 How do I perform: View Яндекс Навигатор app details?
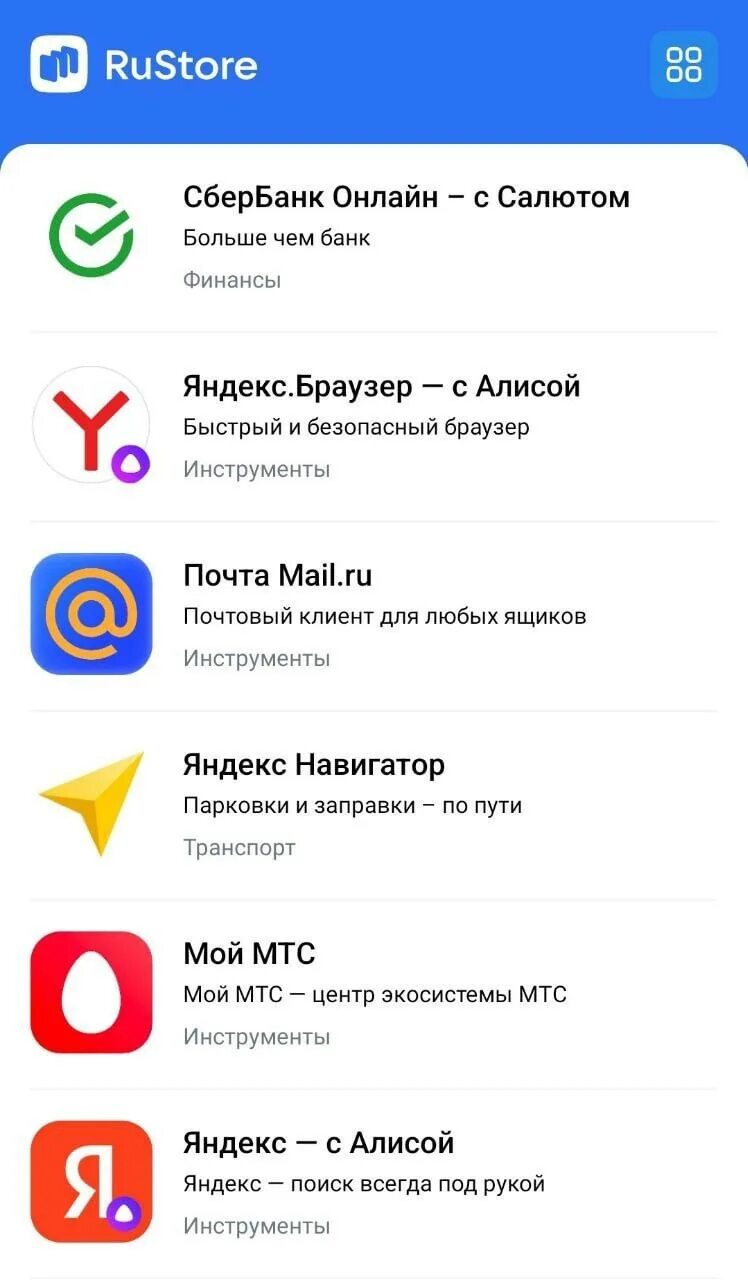coord(313,766)
